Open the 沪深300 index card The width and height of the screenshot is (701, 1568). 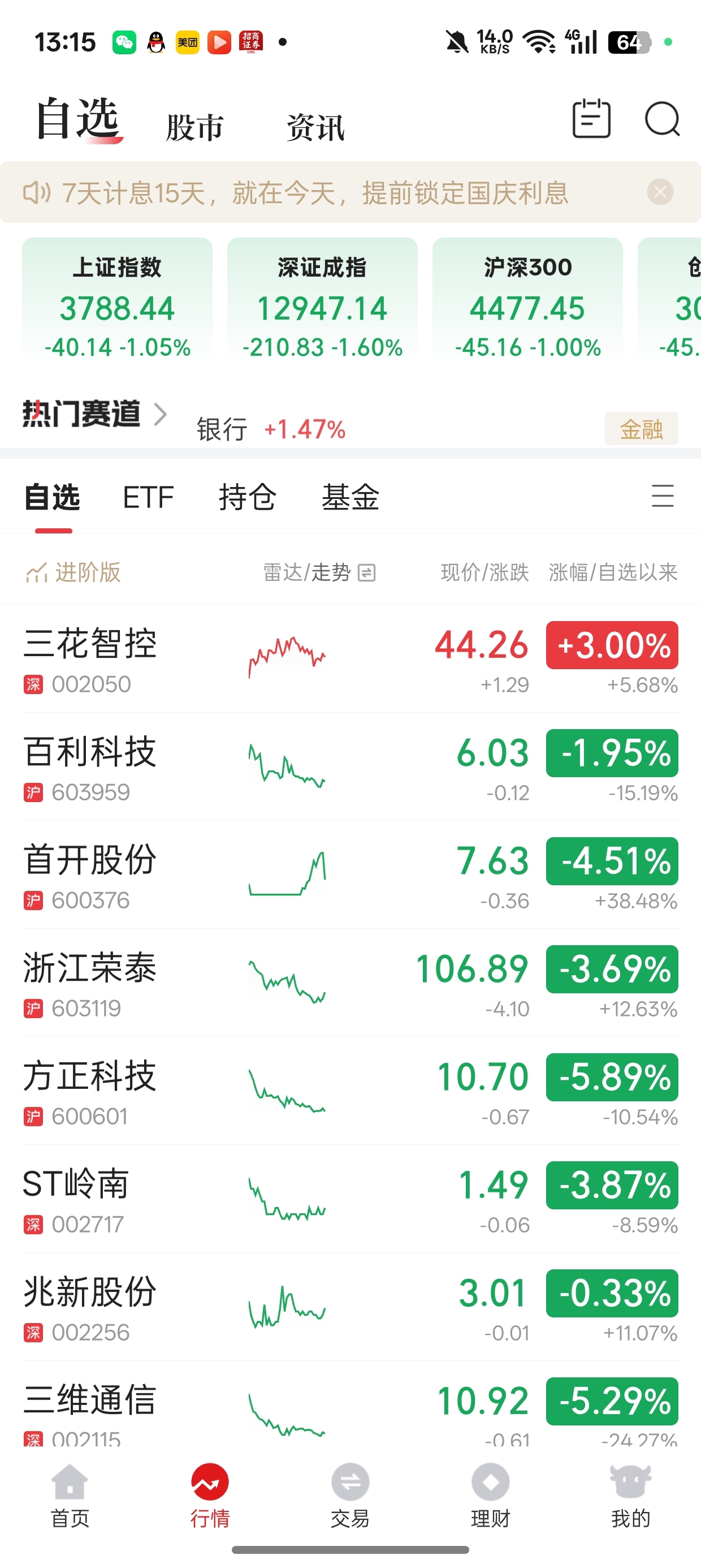coord(527,298)
